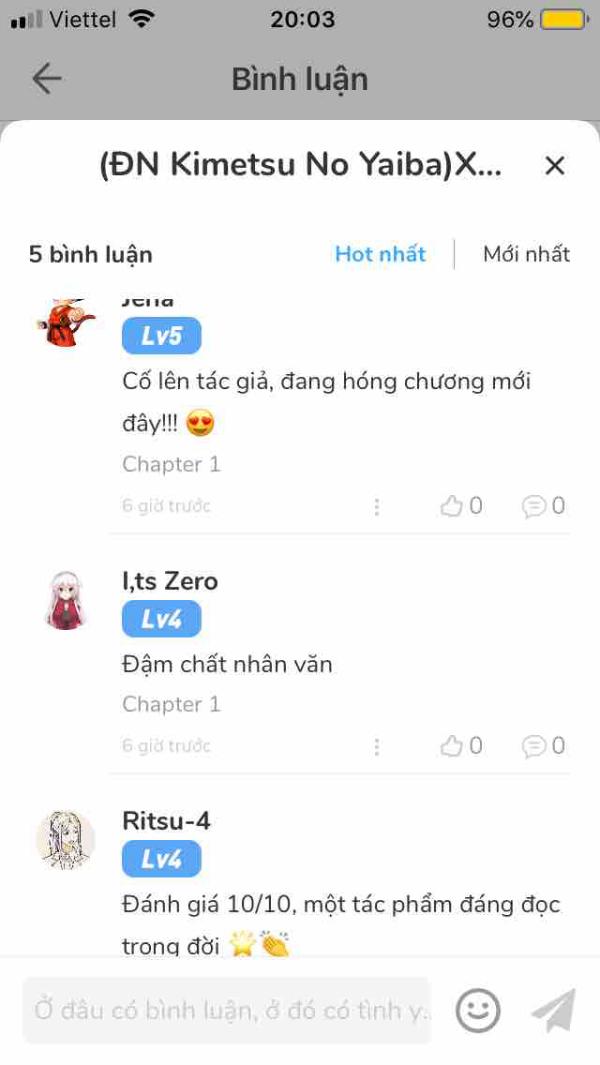Viewport: 600px width, 1065px height.
Task: Send the comment with the paper plane
Action: point(554,1011)
